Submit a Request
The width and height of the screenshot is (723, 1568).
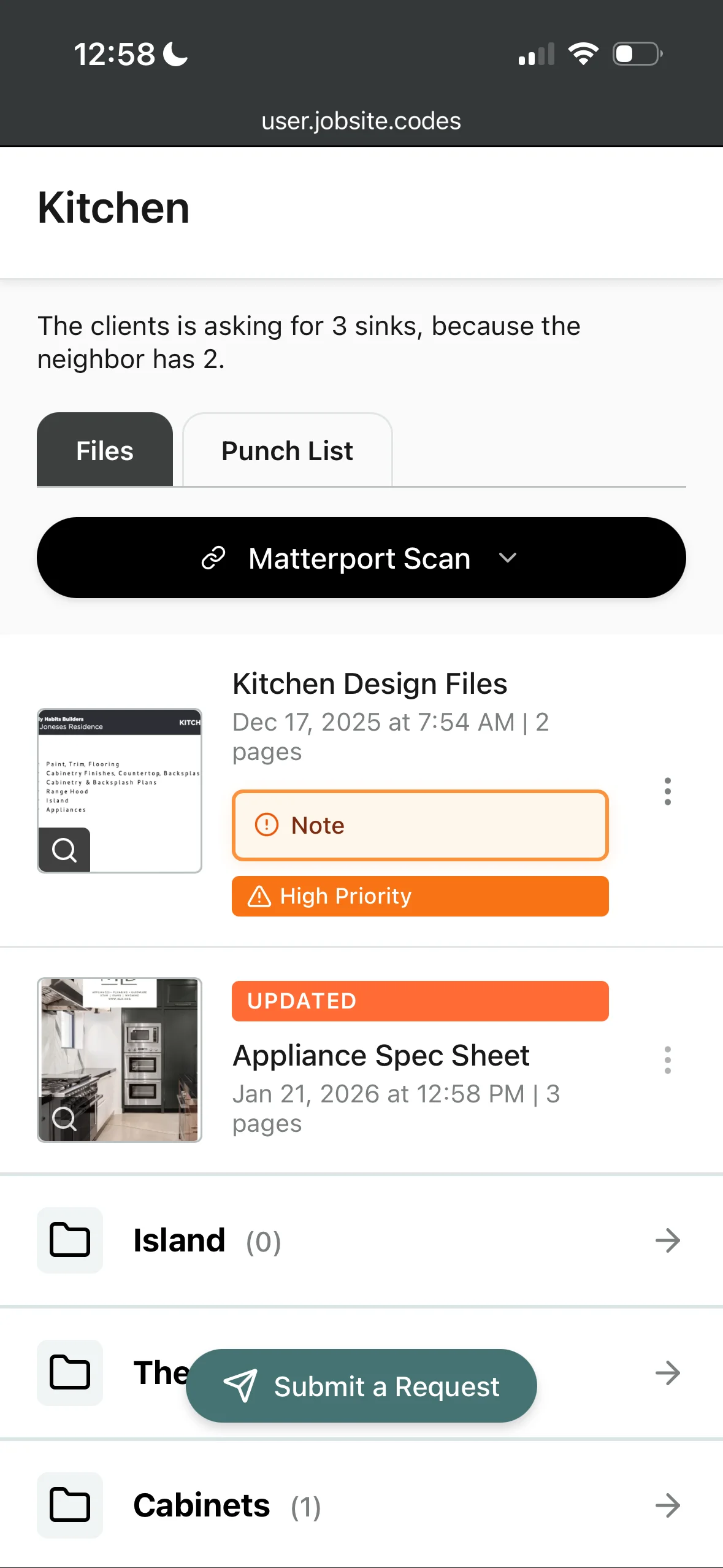pos(361,1386)
